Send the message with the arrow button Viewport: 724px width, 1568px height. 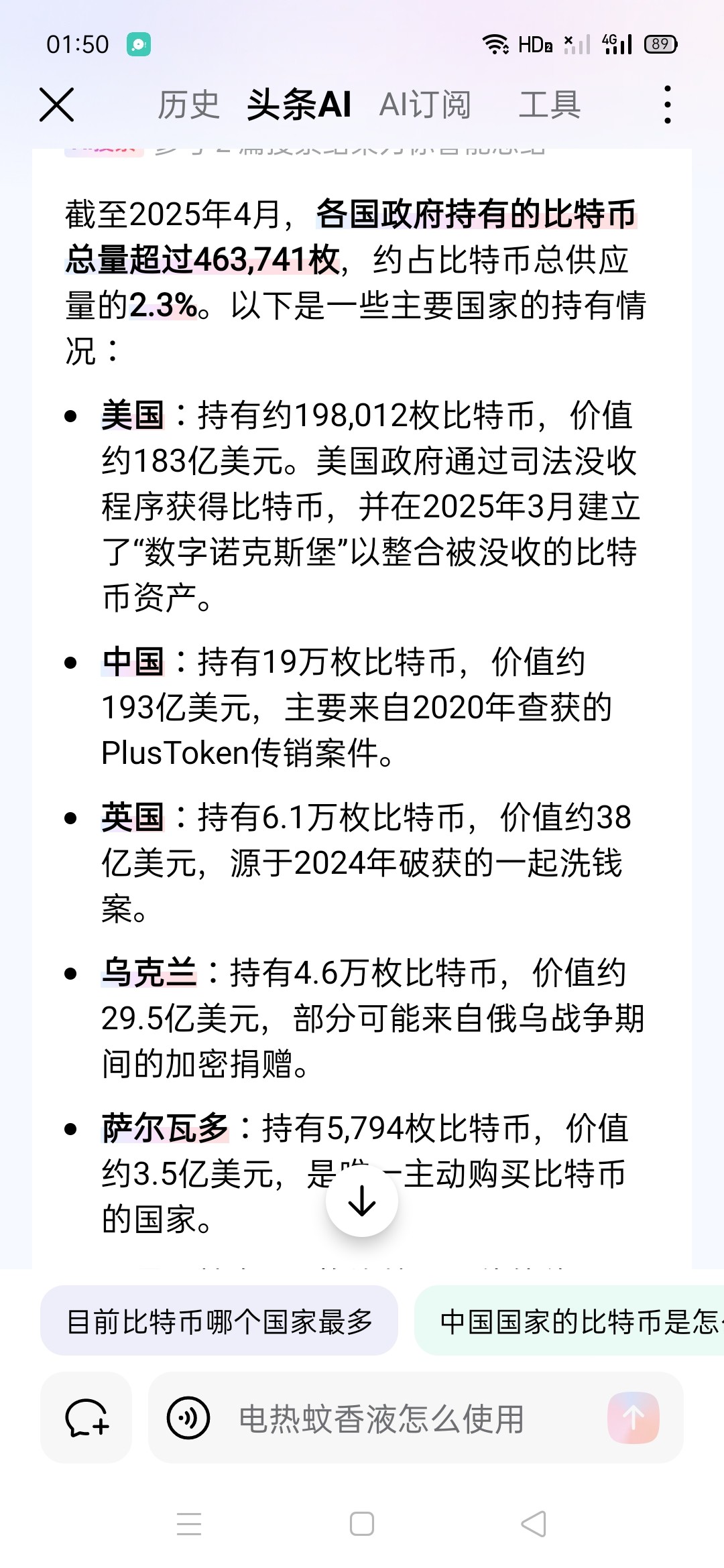tap(633, 1418)
